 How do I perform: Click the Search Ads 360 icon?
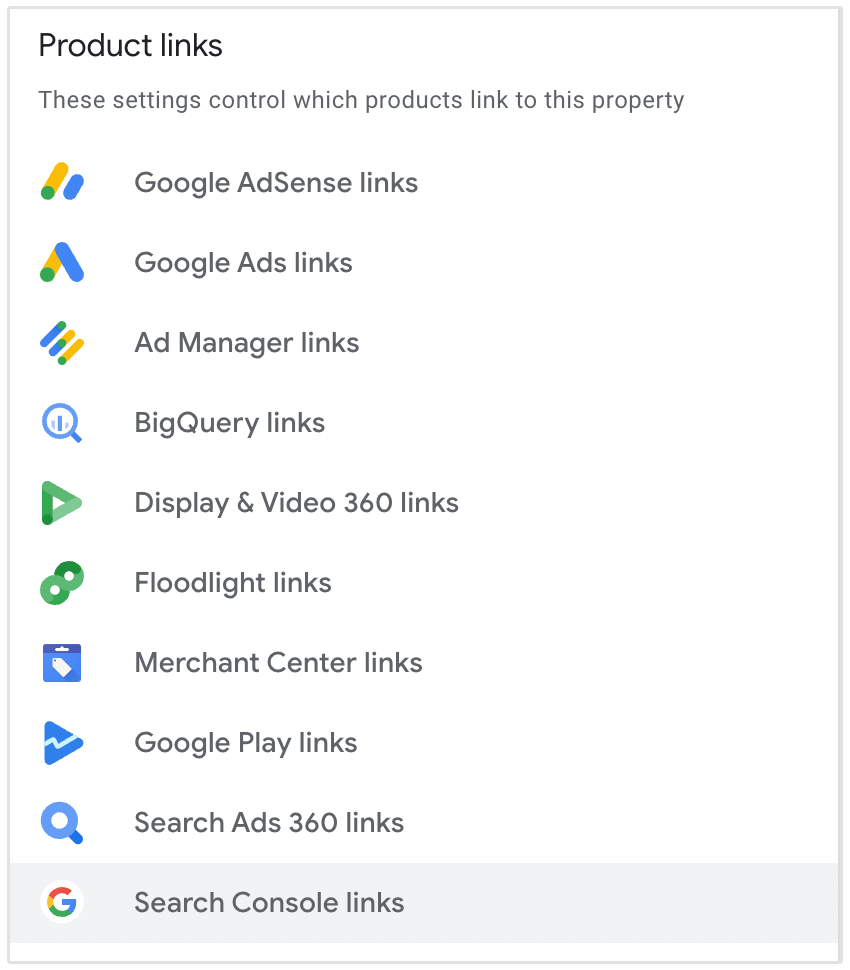pos(62,823)
